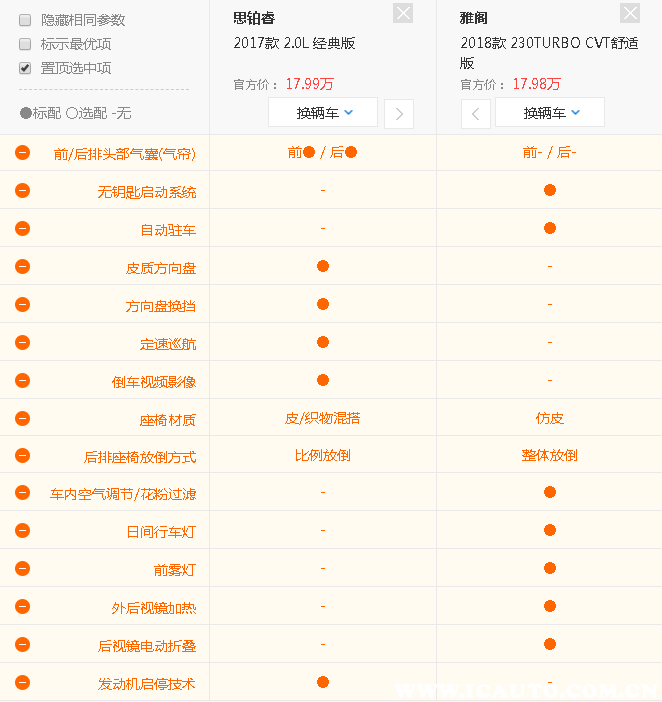Tap the minus icon beside 座椅材质

(x=23, y=418)
